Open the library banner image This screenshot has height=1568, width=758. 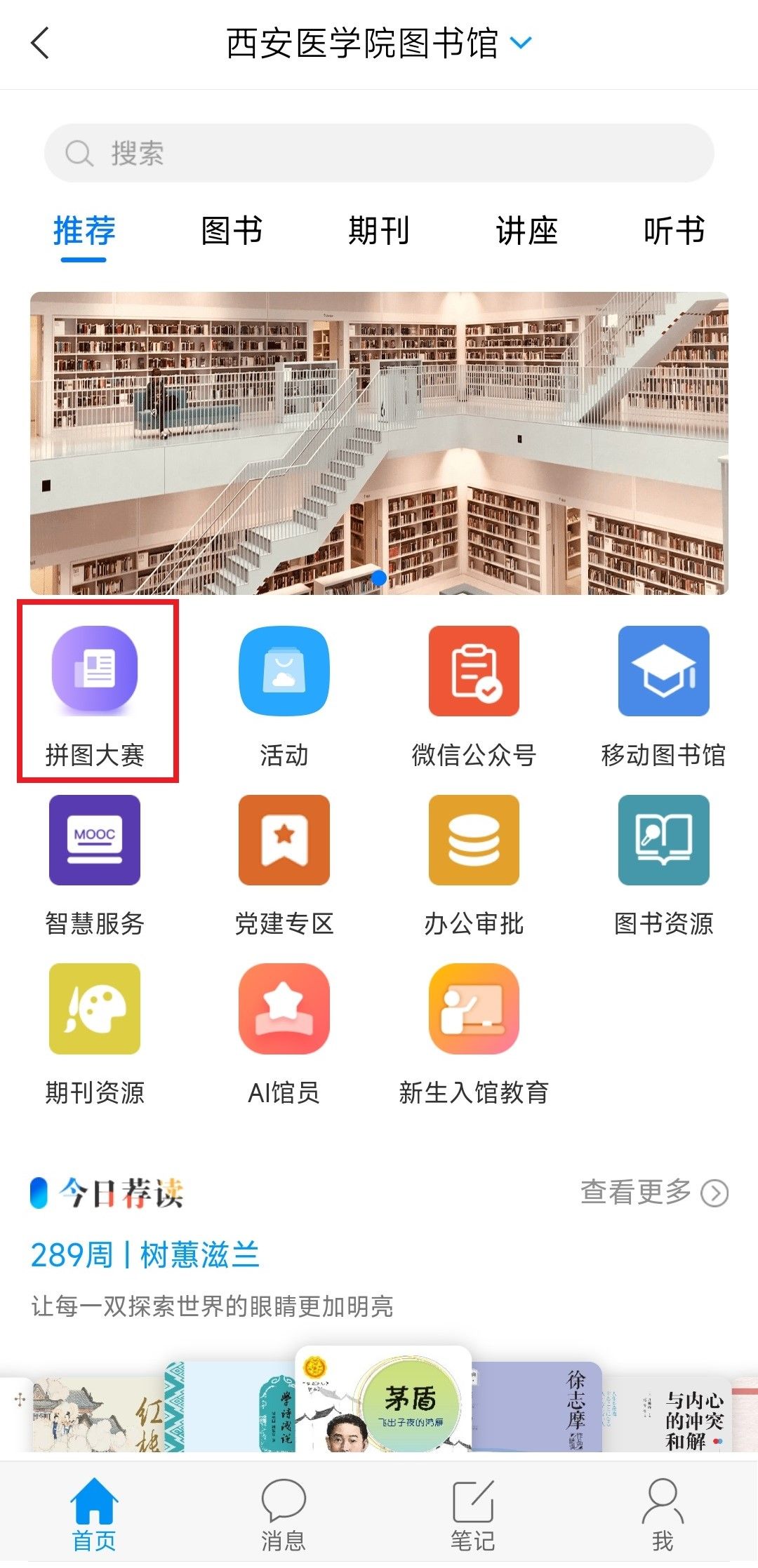pos(379,443)
